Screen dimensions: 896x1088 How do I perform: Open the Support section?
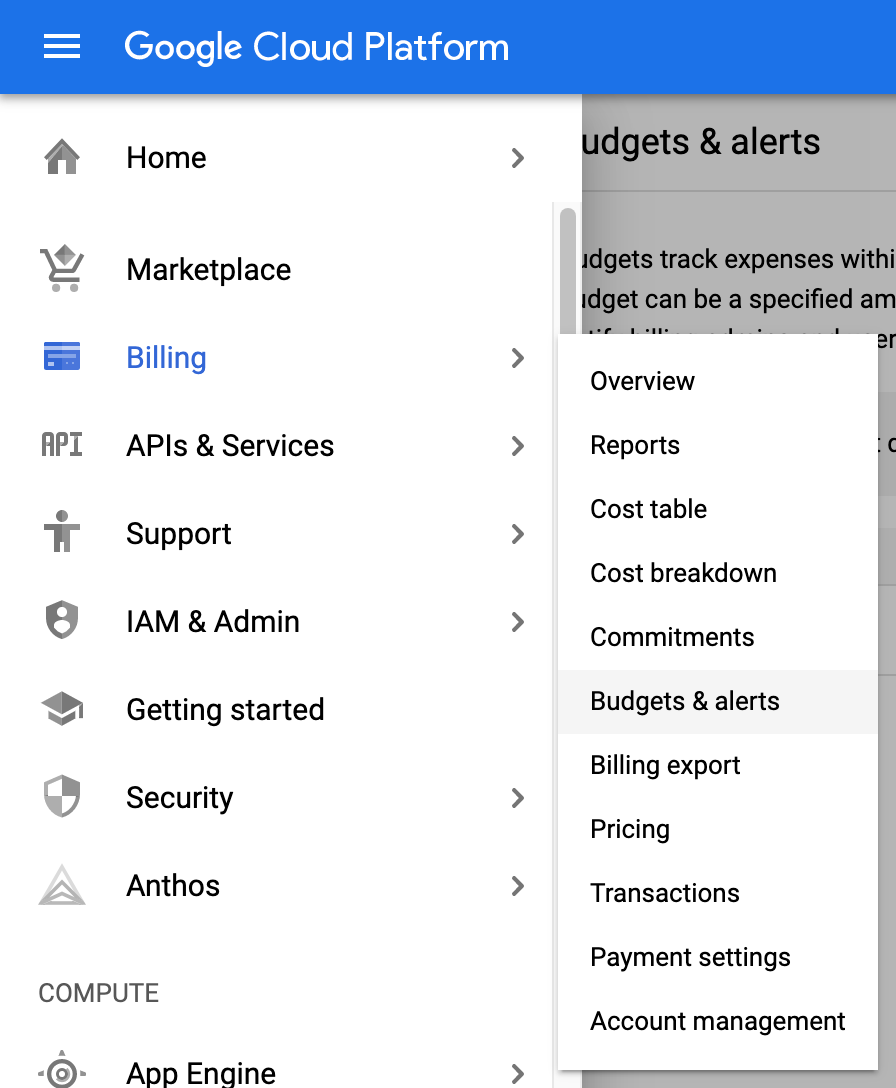178,534
